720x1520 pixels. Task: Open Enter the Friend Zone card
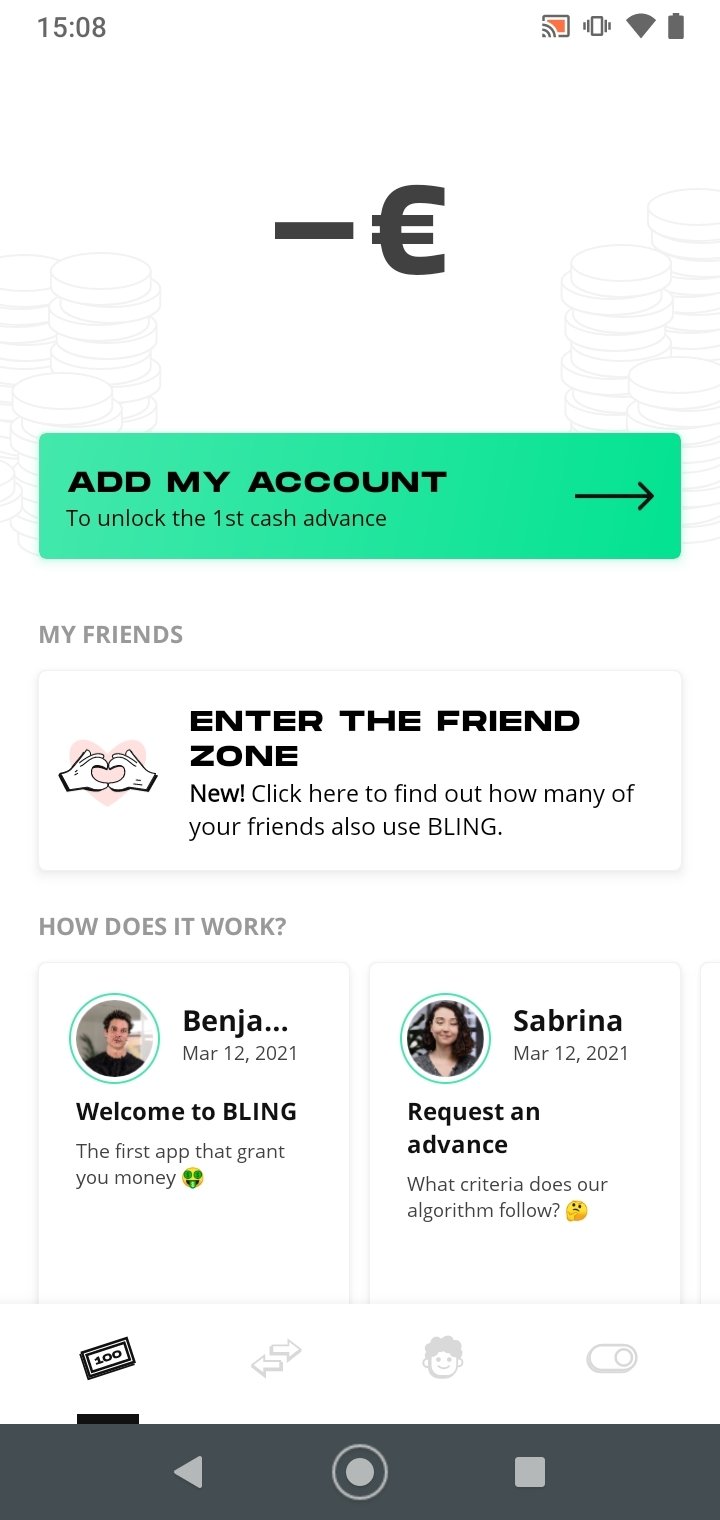pyautogui.click(x=360, y=770)
